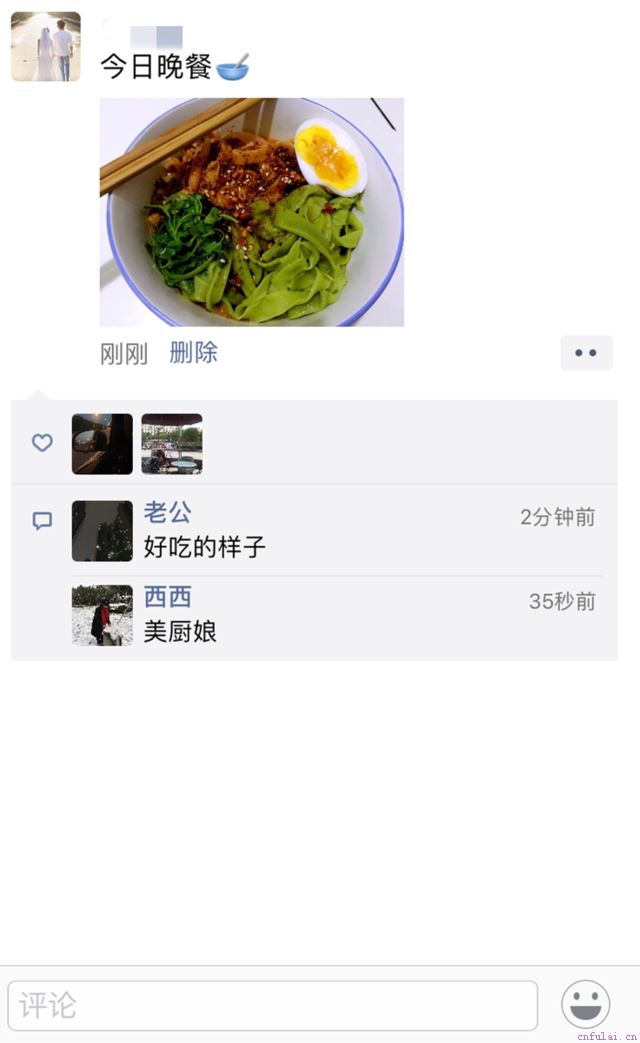Focus the 评论 comment input field
The height and width of the screenshot is (1043, 640).
pyautogui.click(x=272, y=1005)
